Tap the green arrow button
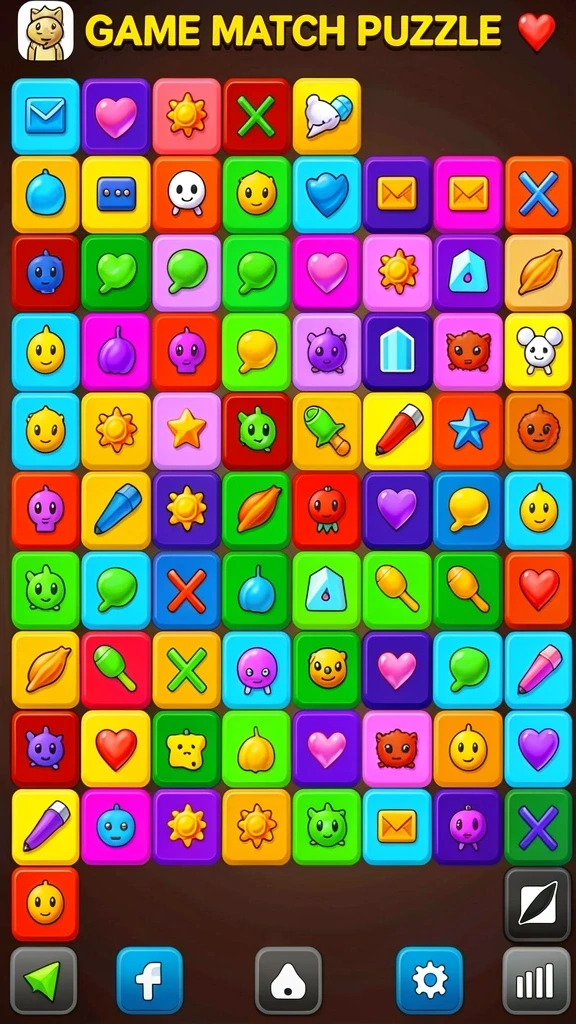 [x=44, y=980]
